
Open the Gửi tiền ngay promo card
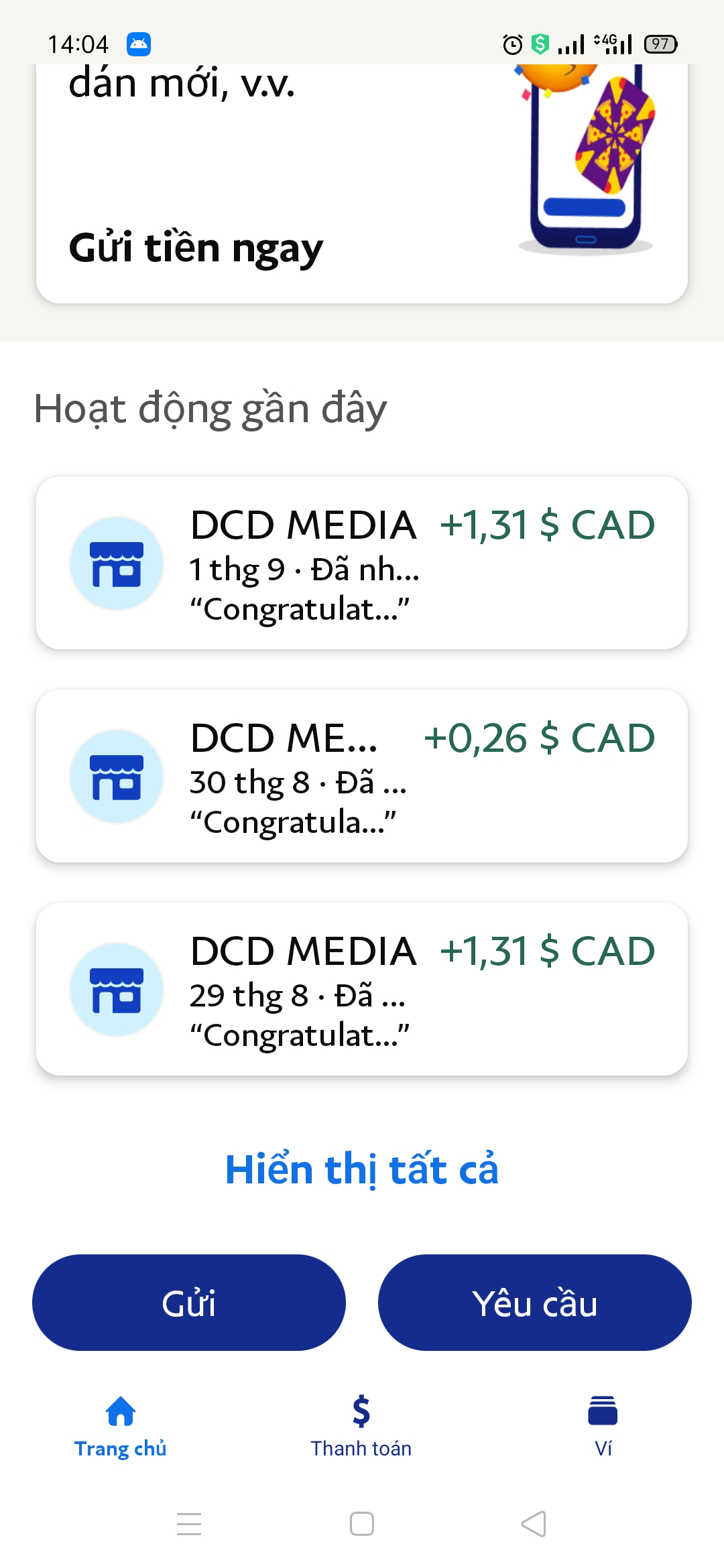pyautogui.click(x=196, y=248)
